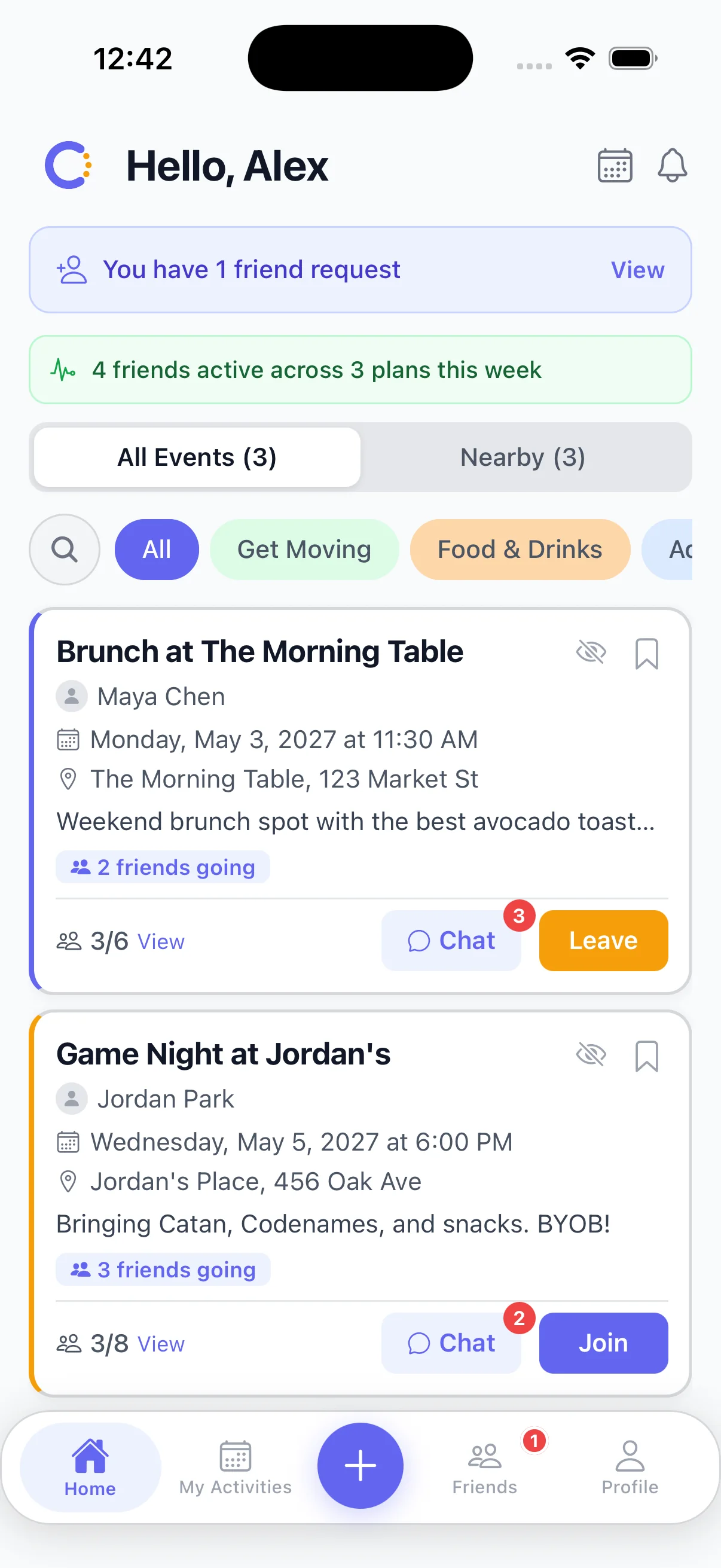Screen dimensions: 721x1568
Task: Open the notifications bell
Action: [673, 164]
